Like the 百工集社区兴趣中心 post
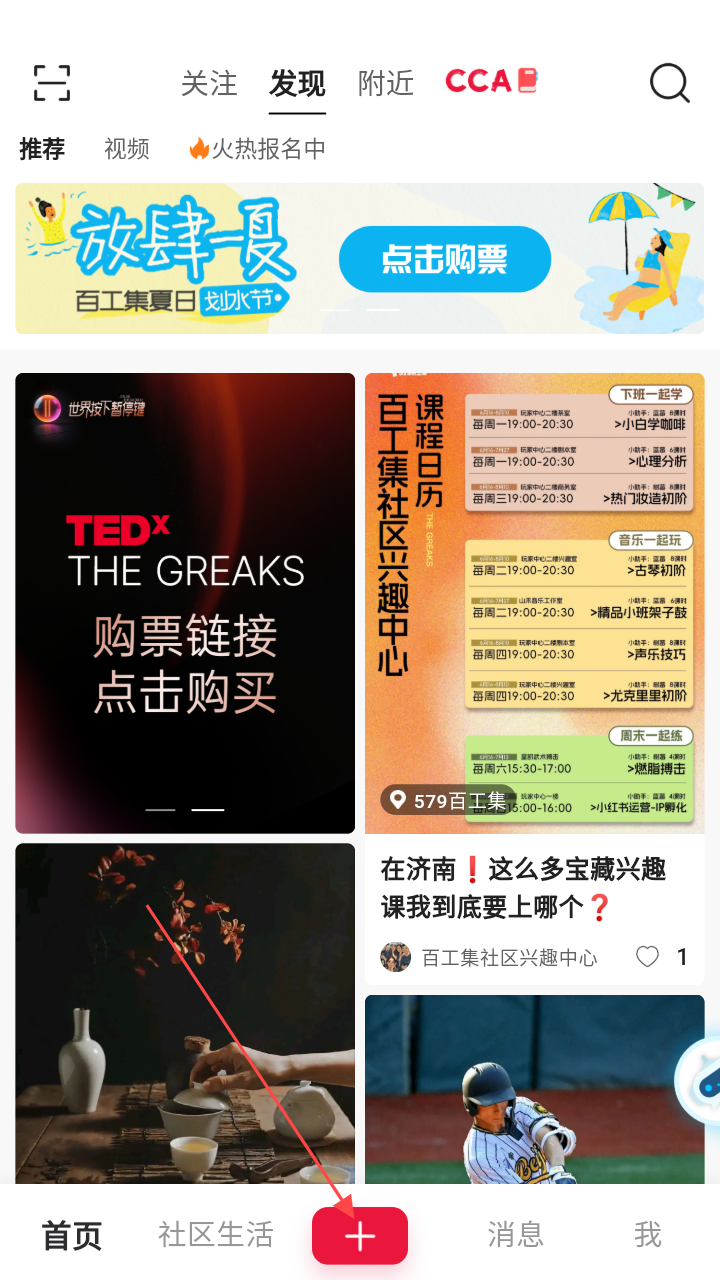The image size is (720, 1280). pyautogui.click(x=648, y=957)
